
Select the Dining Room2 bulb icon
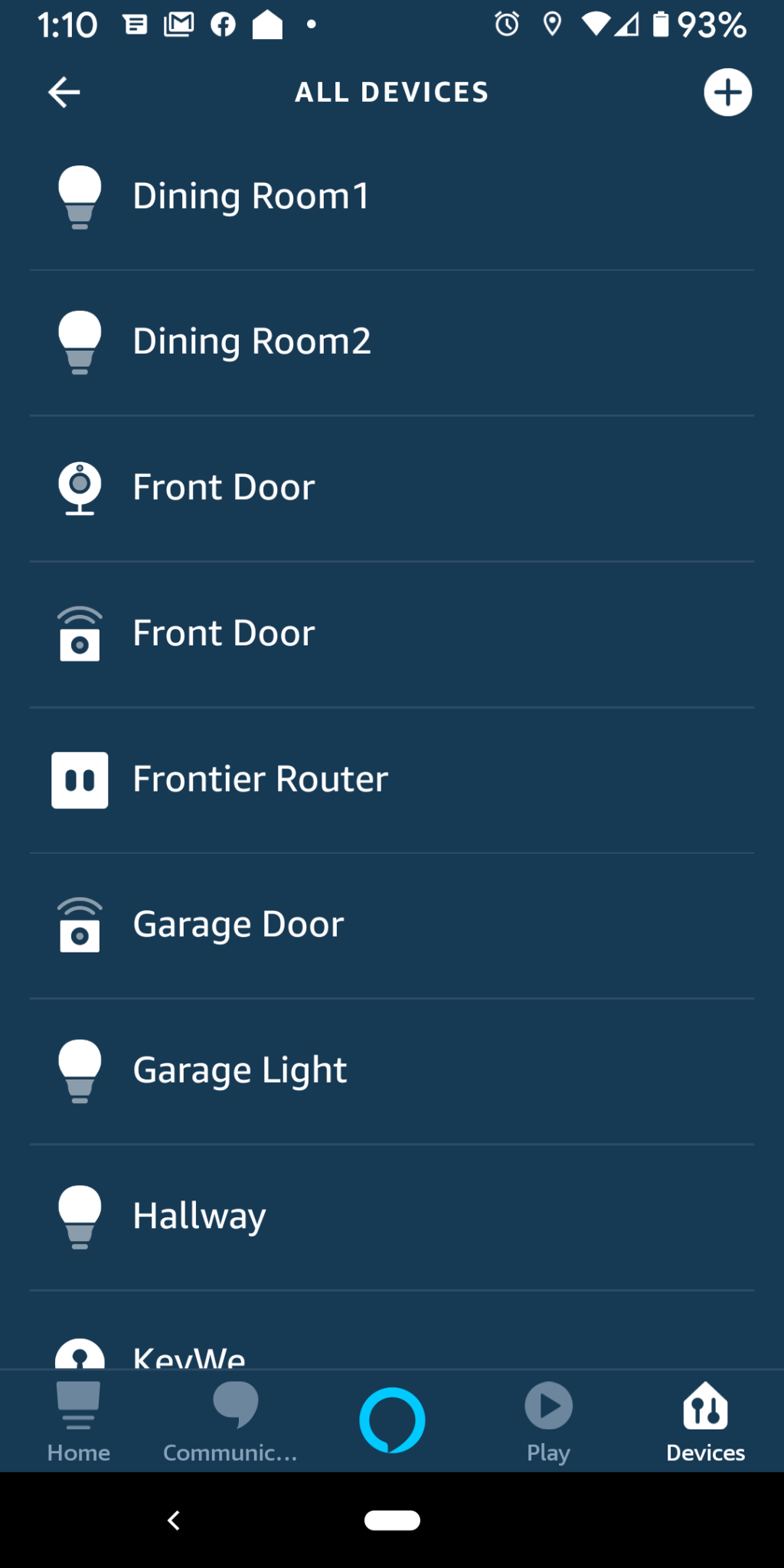pyautogui.click(x=80, y=341)
